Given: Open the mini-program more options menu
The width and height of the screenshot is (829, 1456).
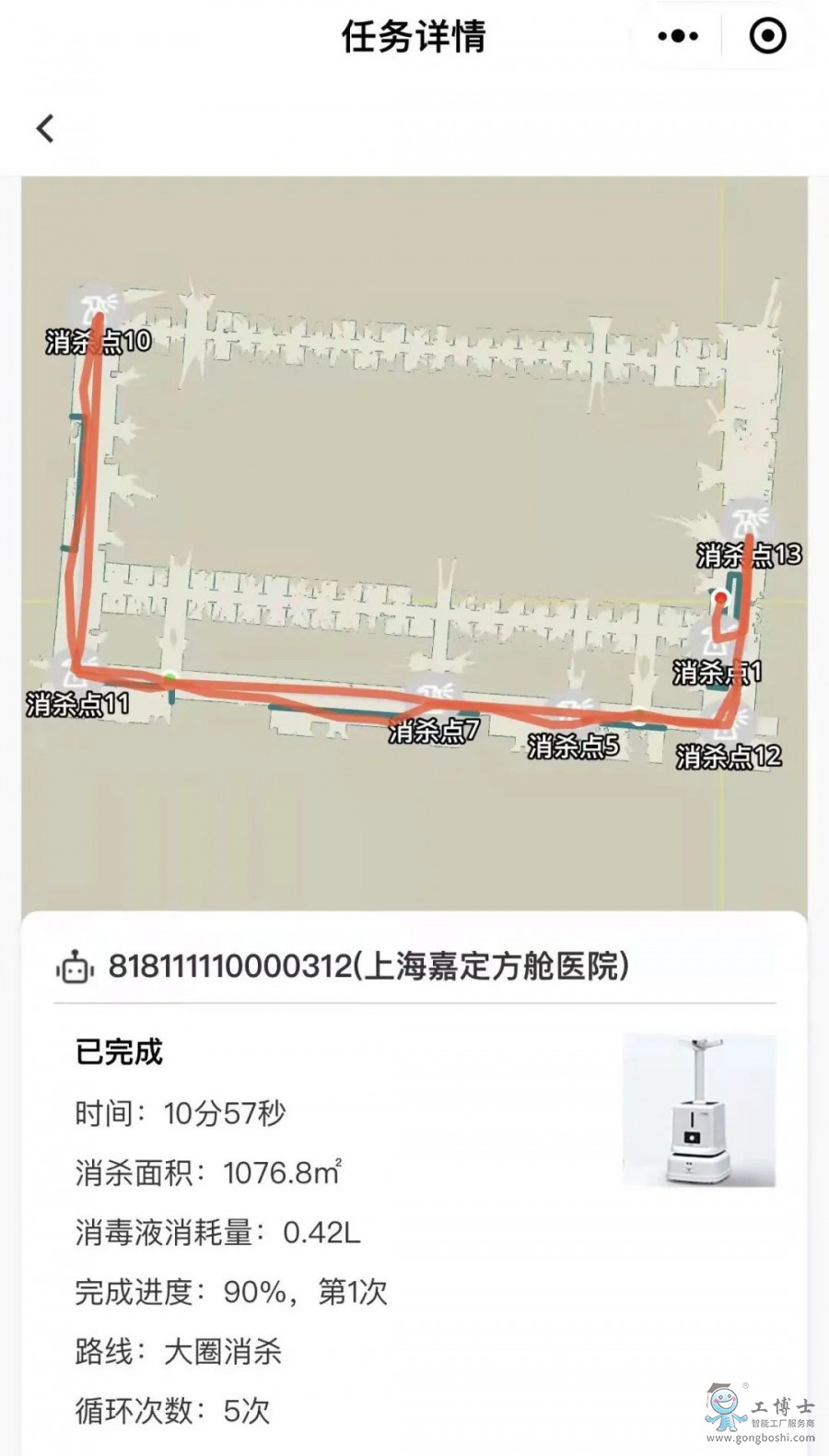Looking at the screenshot, I should [678, 37].
